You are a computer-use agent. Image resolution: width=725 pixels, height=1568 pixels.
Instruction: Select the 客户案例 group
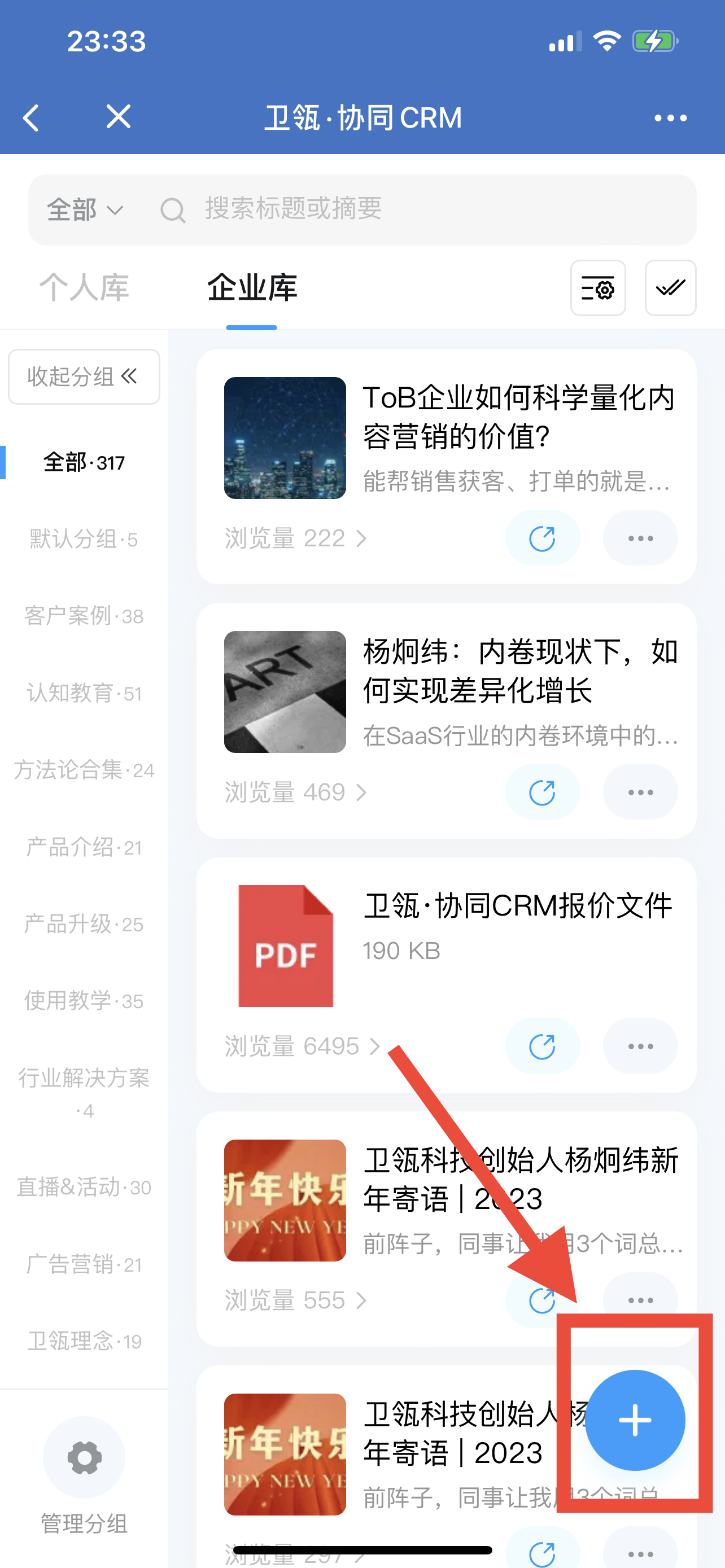point(84,616)
